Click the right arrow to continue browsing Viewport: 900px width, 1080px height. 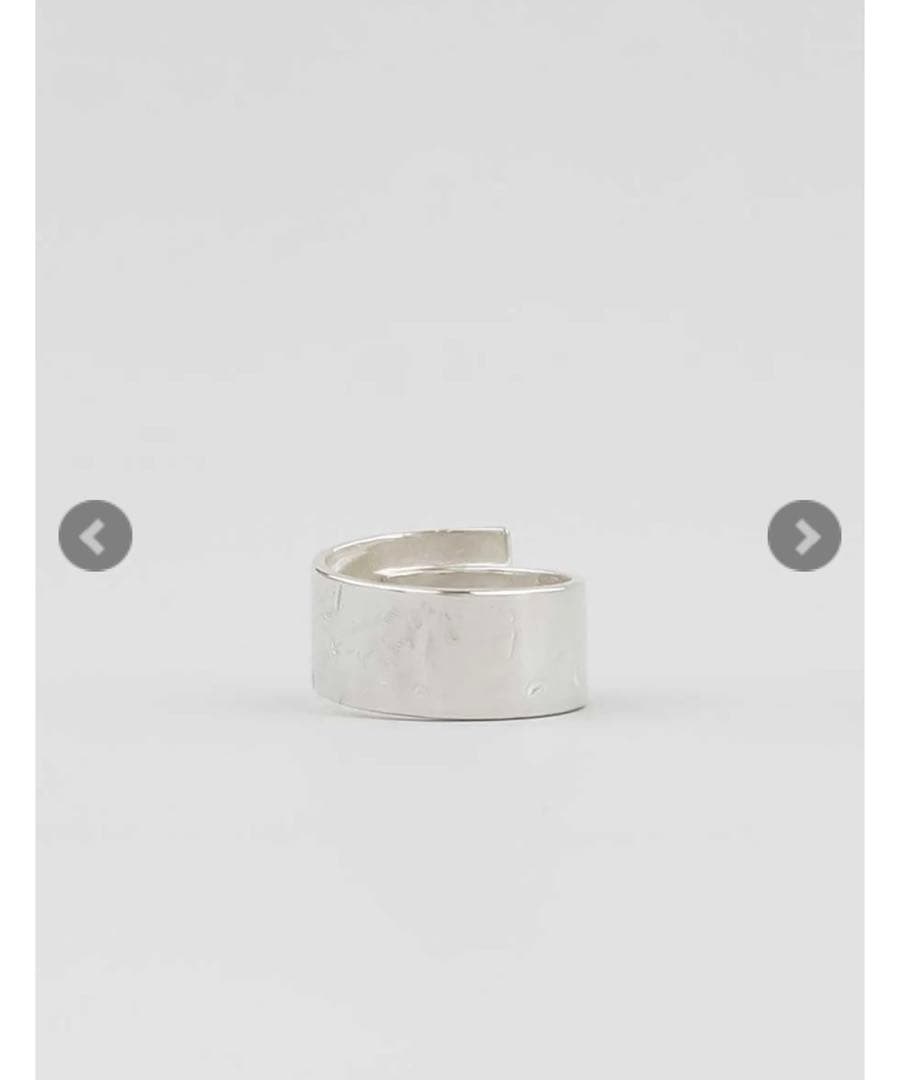(x=804, y=536)
